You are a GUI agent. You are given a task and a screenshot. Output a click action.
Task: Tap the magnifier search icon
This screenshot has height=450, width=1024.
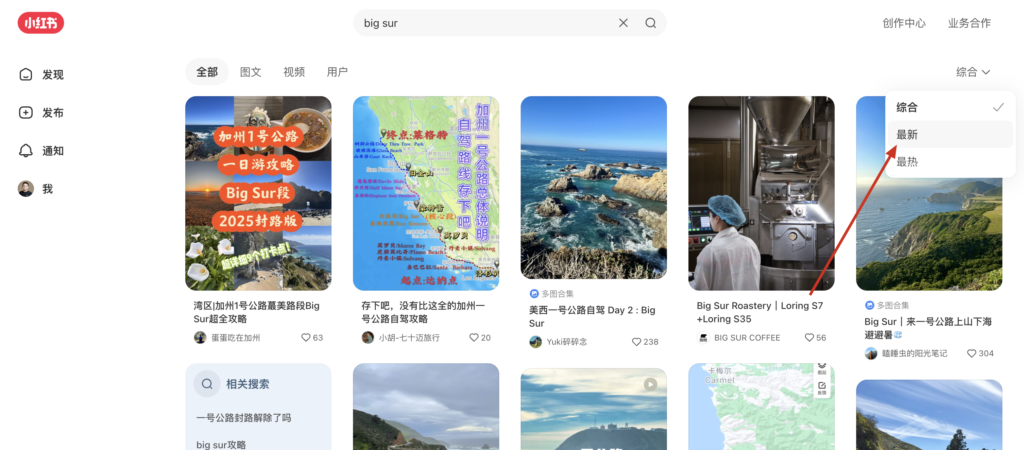pyautogui.click(x=650, y=23)
